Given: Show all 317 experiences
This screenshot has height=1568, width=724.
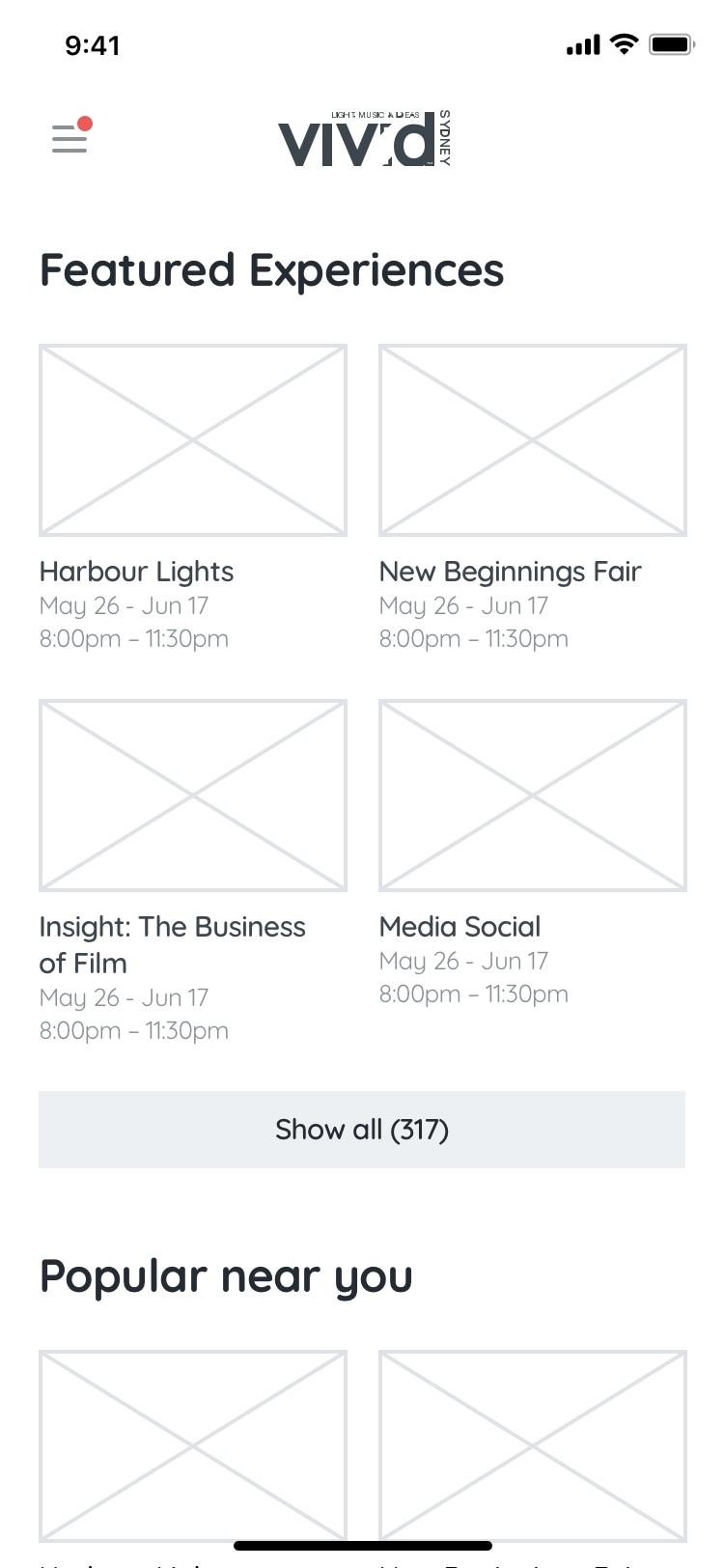Looking at the screenshot, I should [x=362, y=1129].
